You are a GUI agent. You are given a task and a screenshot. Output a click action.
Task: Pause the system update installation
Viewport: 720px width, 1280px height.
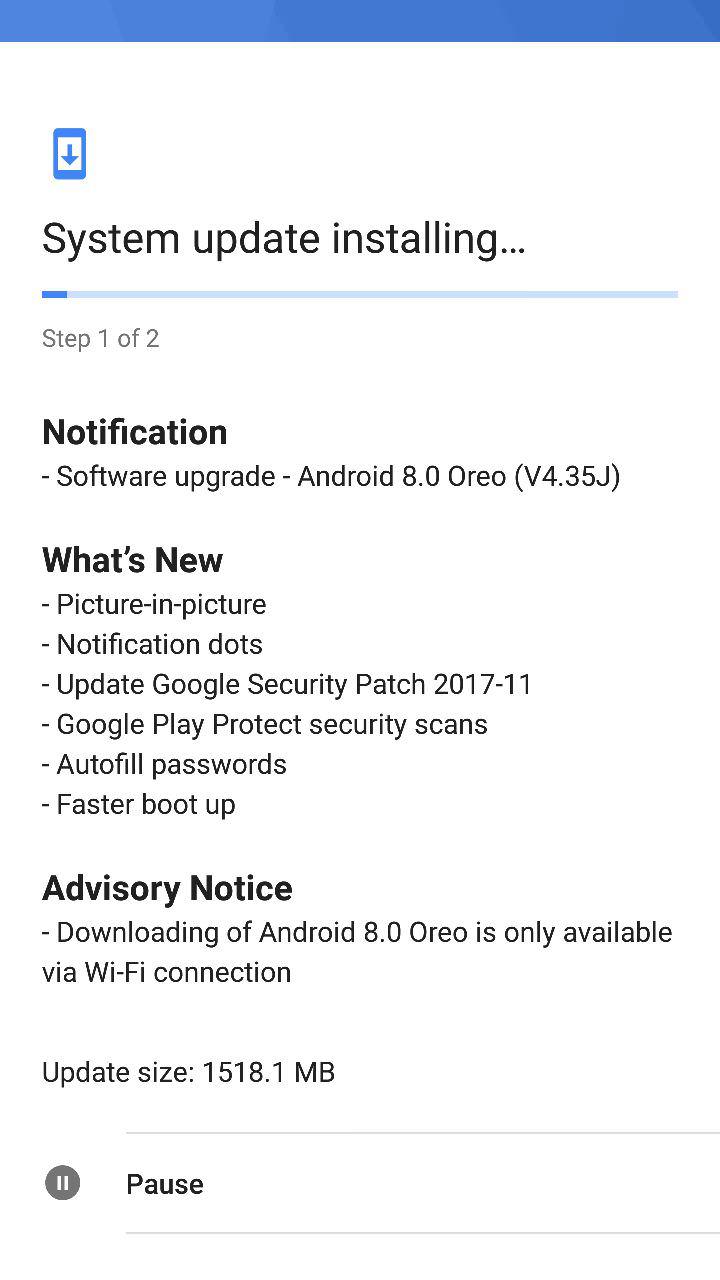(x=164, y=1184)
